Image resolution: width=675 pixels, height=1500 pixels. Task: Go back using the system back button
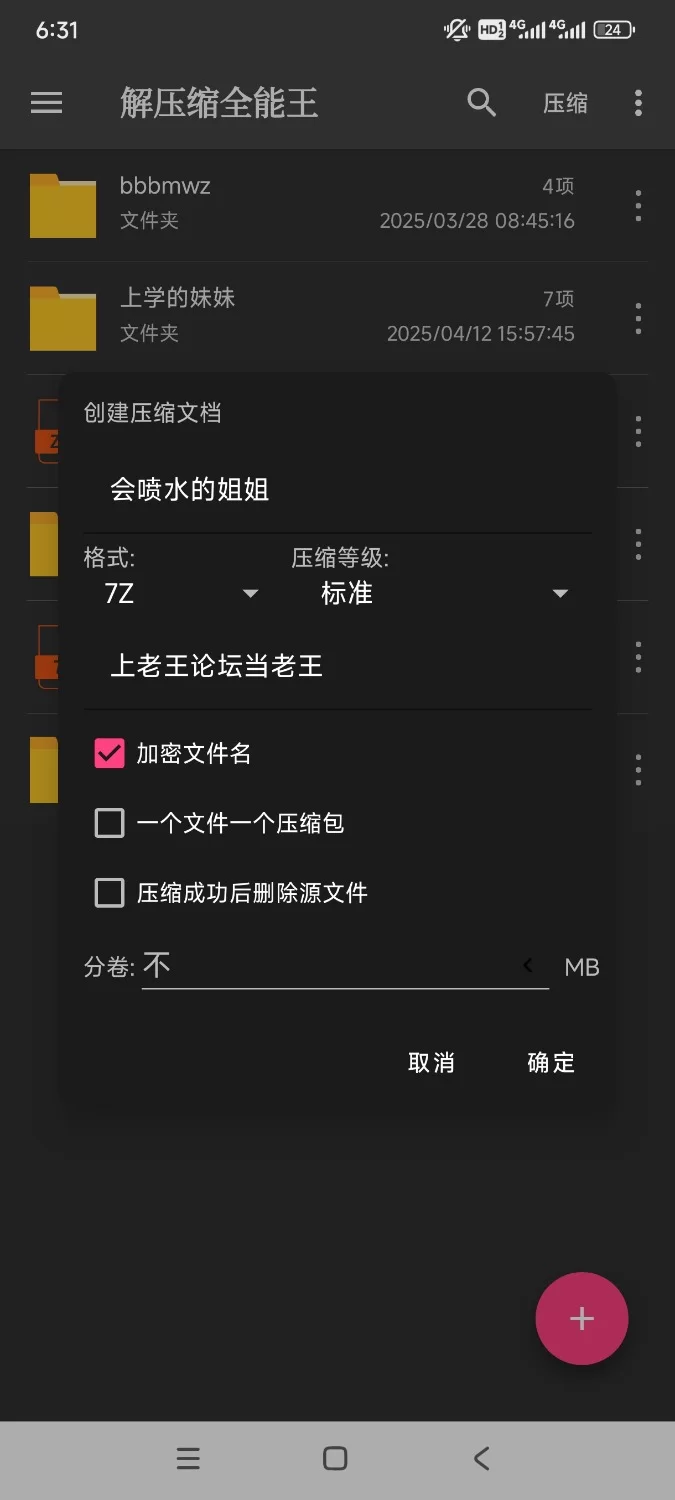coord(482,1458)
